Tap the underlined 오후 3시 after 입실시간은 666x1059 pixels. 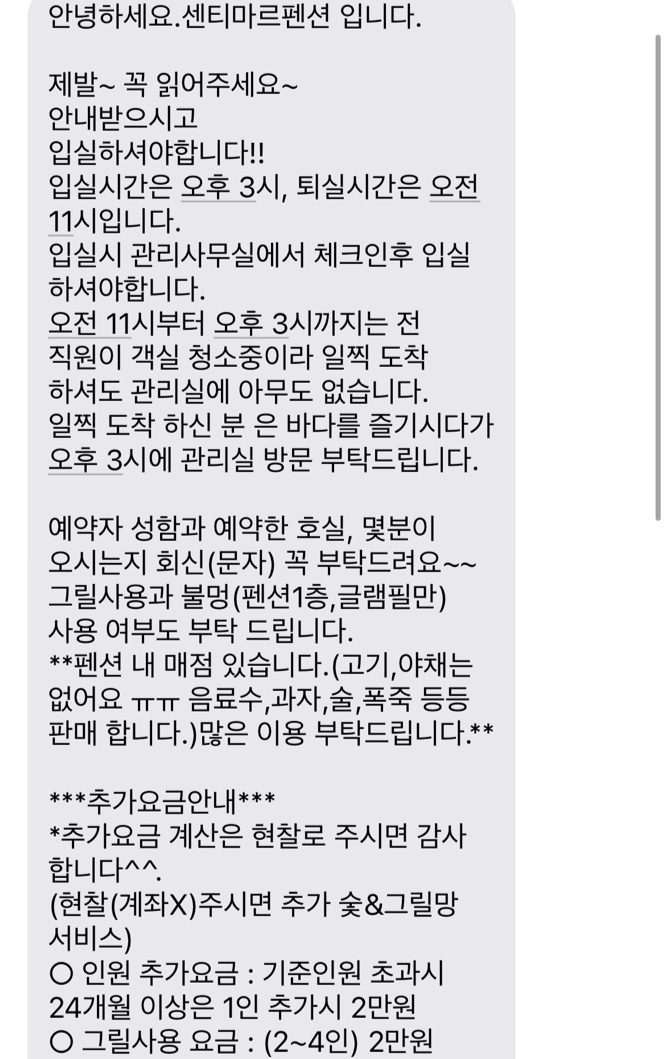tap(217, 187)
